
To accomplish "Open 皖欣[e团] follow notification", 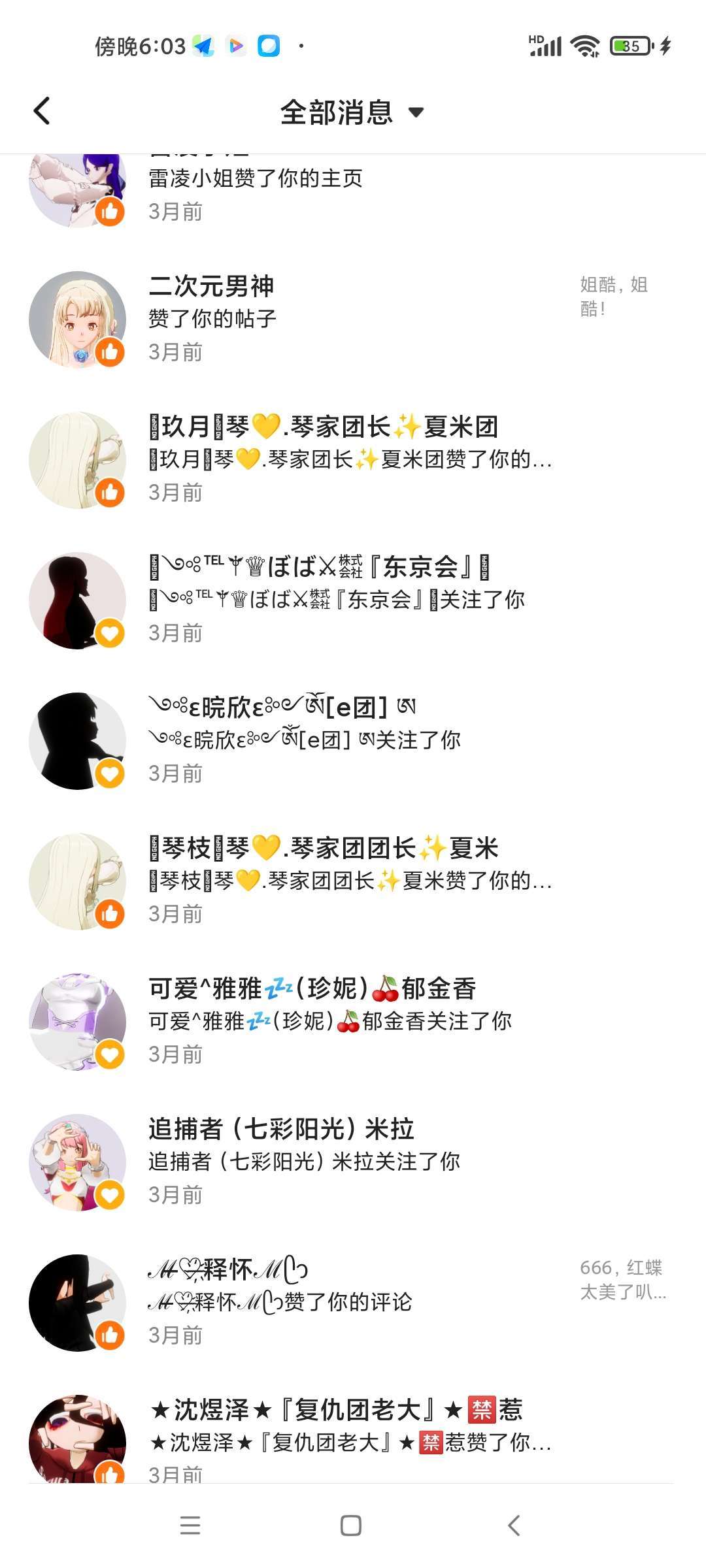I will pyautogui.click(x=305, y=740).
